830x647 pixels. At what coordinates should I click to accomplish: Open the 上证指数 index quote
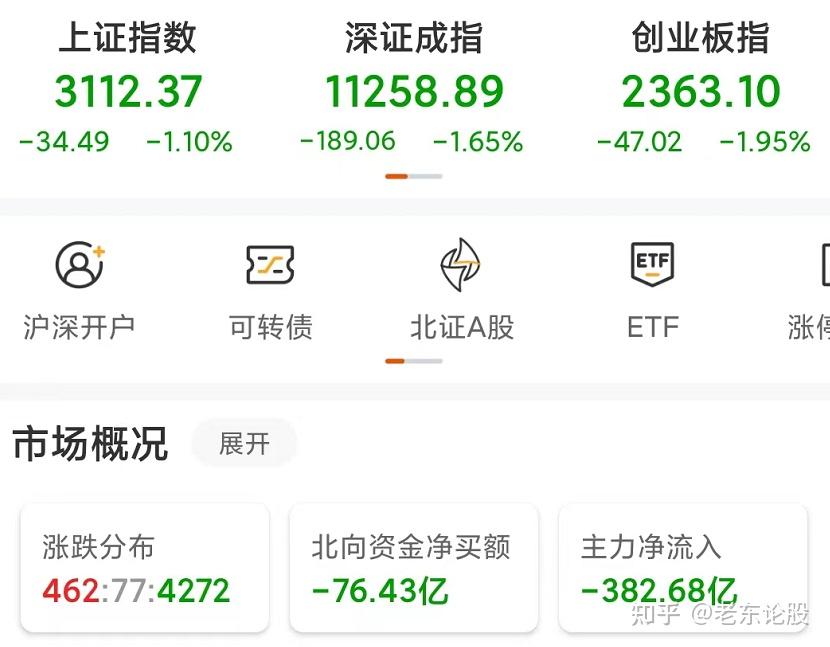(x=127, y=90)
